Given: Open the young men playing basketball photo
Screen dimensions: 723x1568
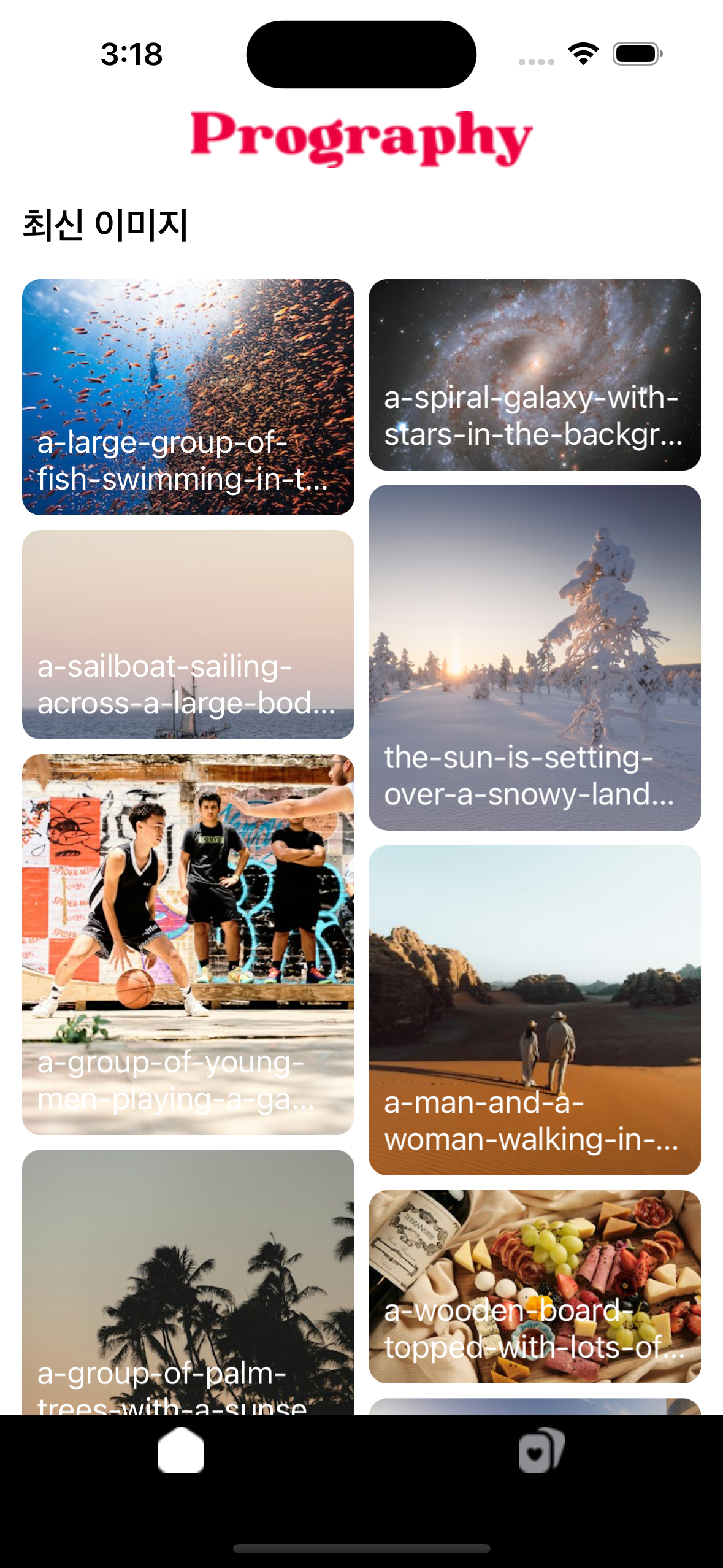Looking at the screenshot, I should (188, 943).
